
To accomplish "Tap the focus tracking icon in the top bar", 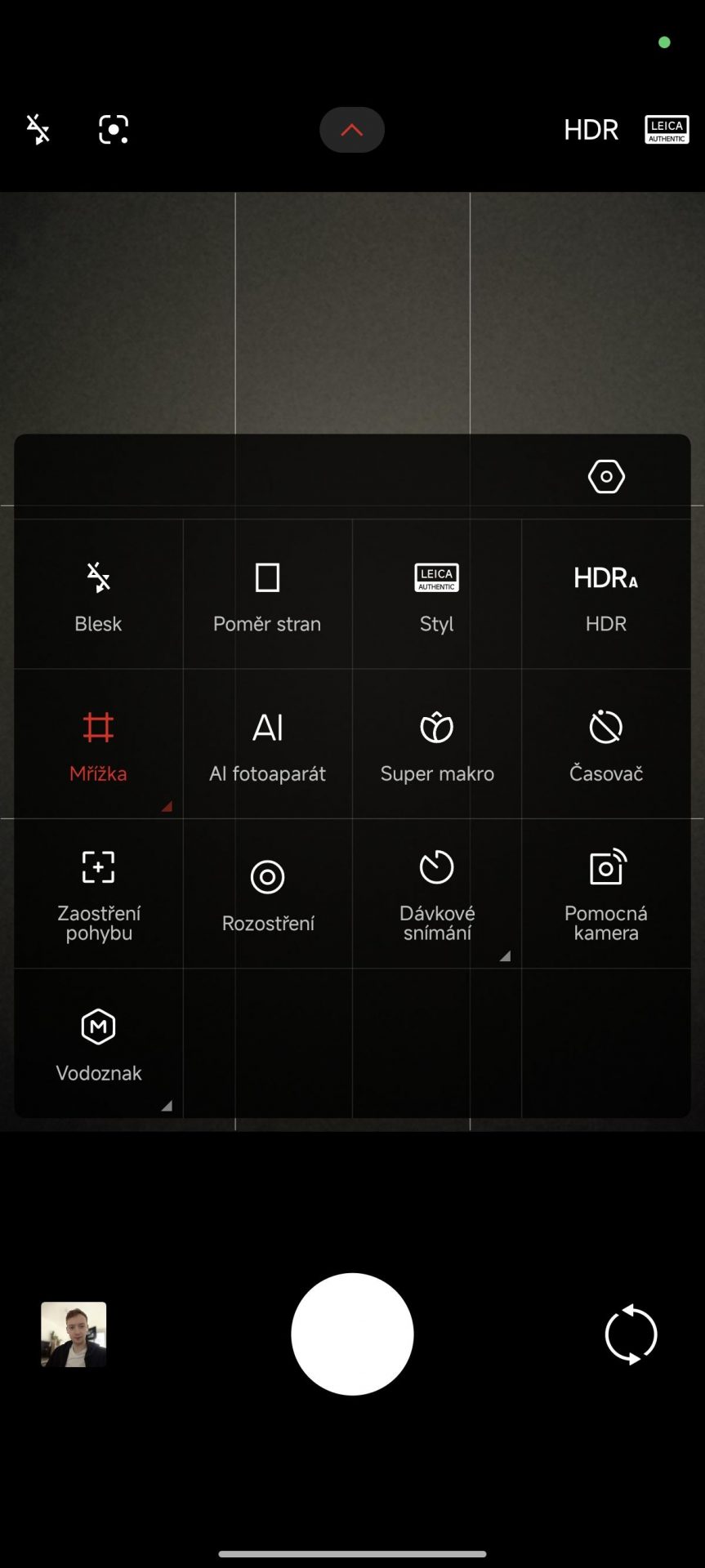I will point(114,129).
